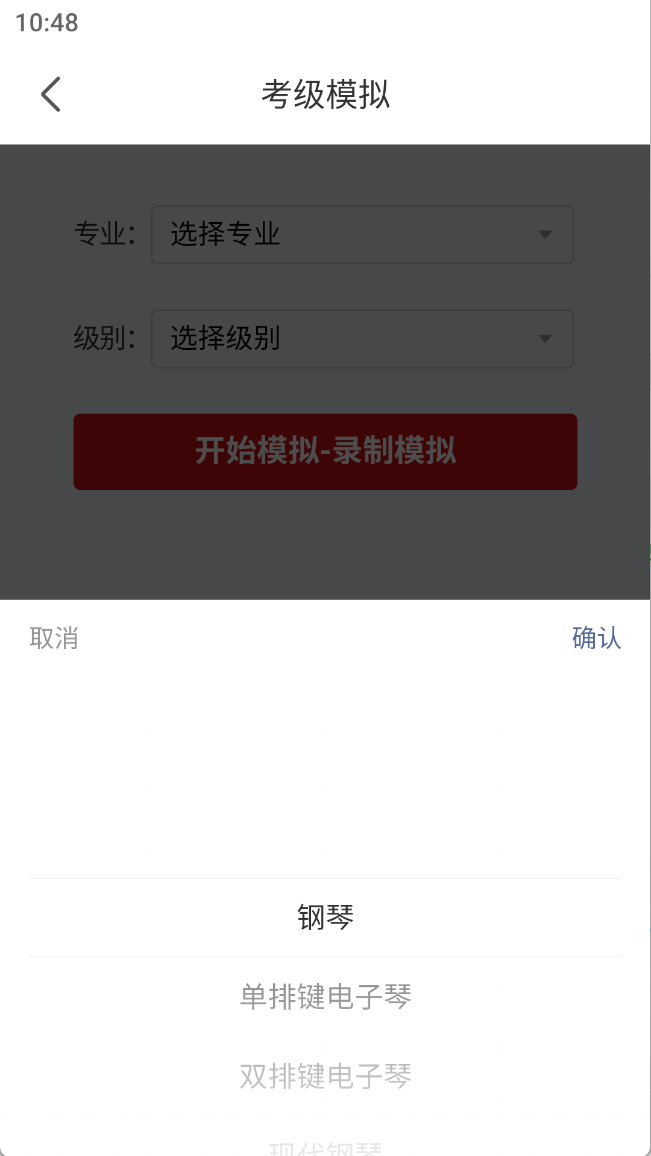Confirm selection with 确认
Image resolution: width=651 pixels, height=1156 pixels.
coord(596,638)
